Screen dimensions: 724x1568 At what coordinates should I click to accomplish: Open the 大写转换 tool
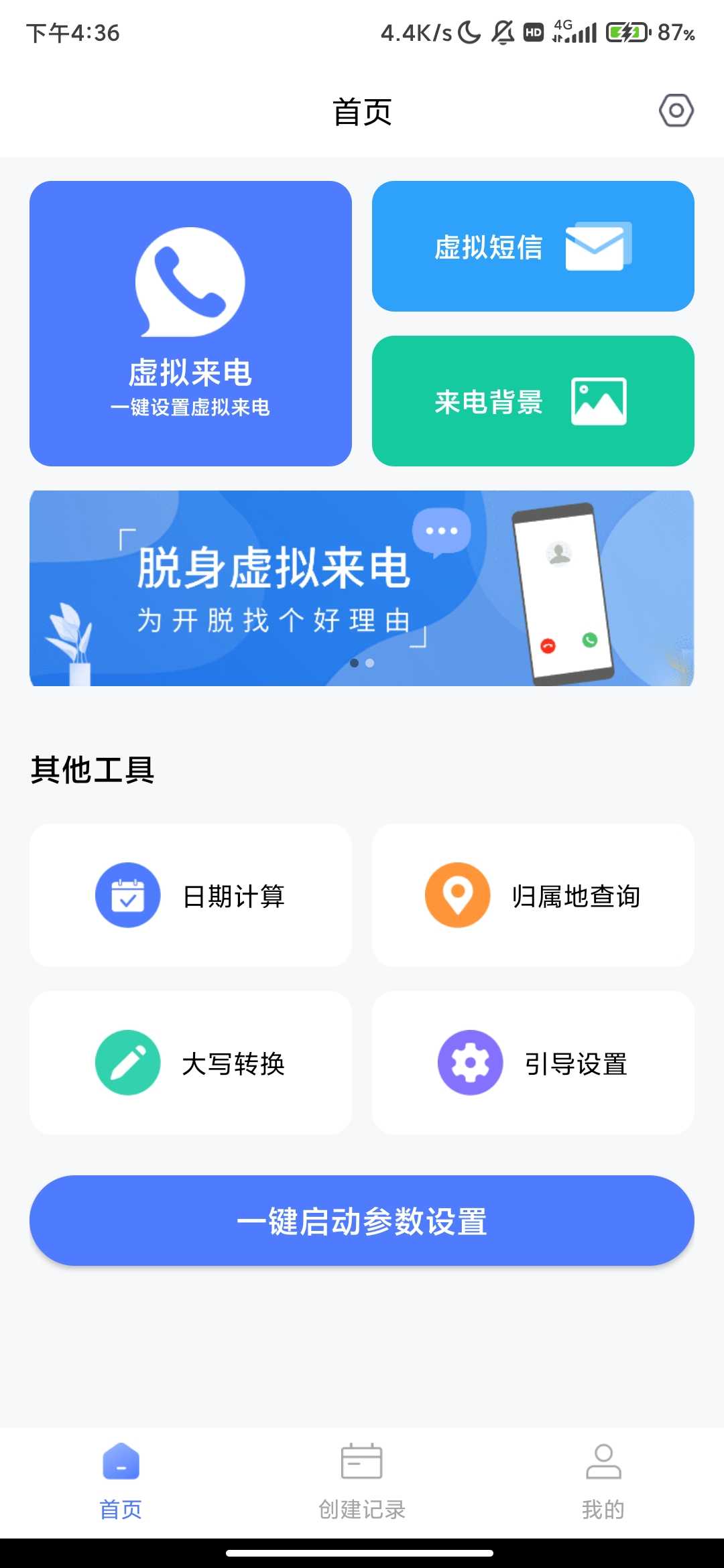pos(190,1063)
